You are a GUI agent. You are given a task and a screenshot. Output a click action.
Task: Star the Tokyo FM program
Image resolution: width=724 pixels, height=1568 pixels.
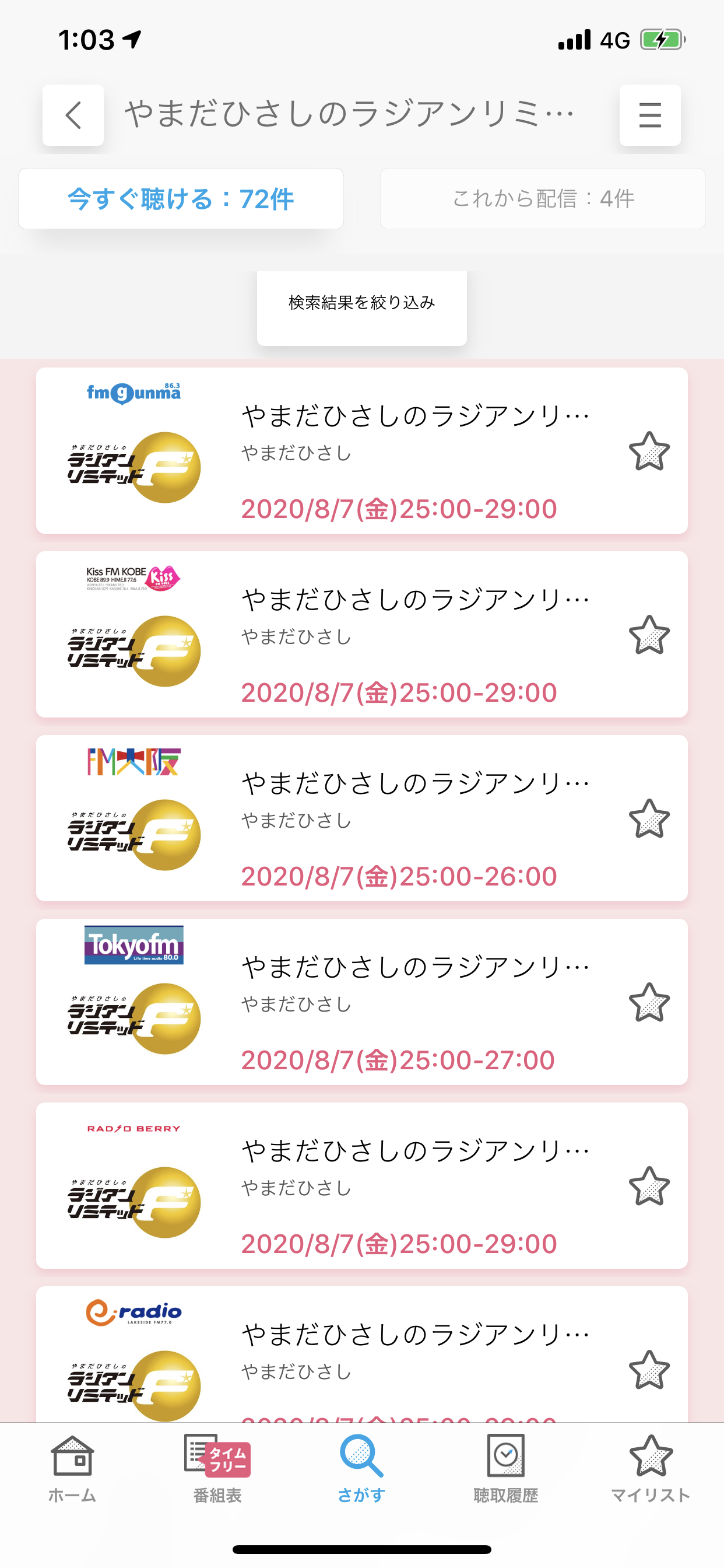[649, 1003]
